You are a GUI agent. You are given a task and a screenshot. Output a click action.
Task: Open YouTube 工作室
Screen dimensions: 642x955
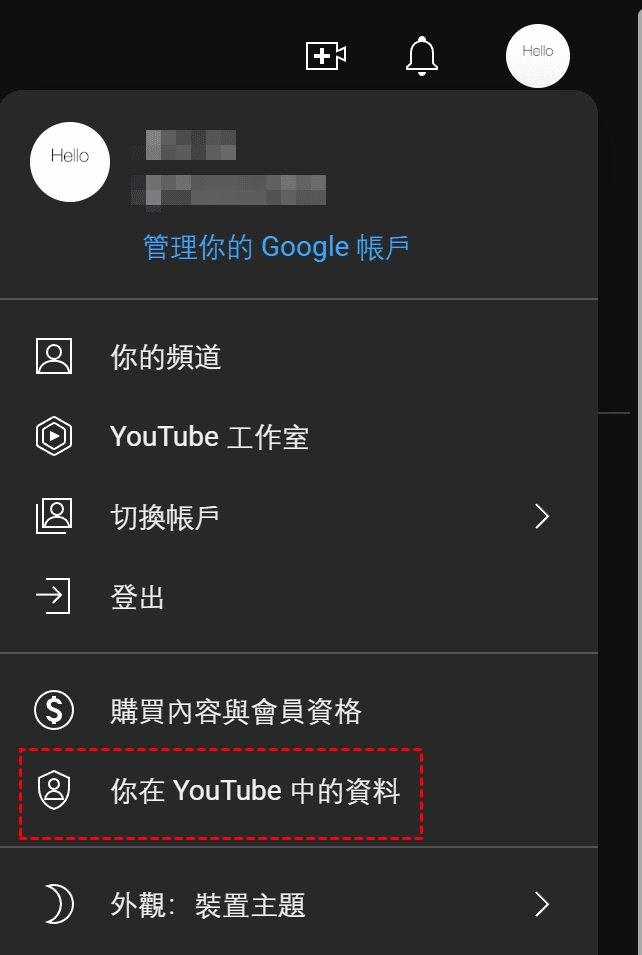click(x=209, y=437)
